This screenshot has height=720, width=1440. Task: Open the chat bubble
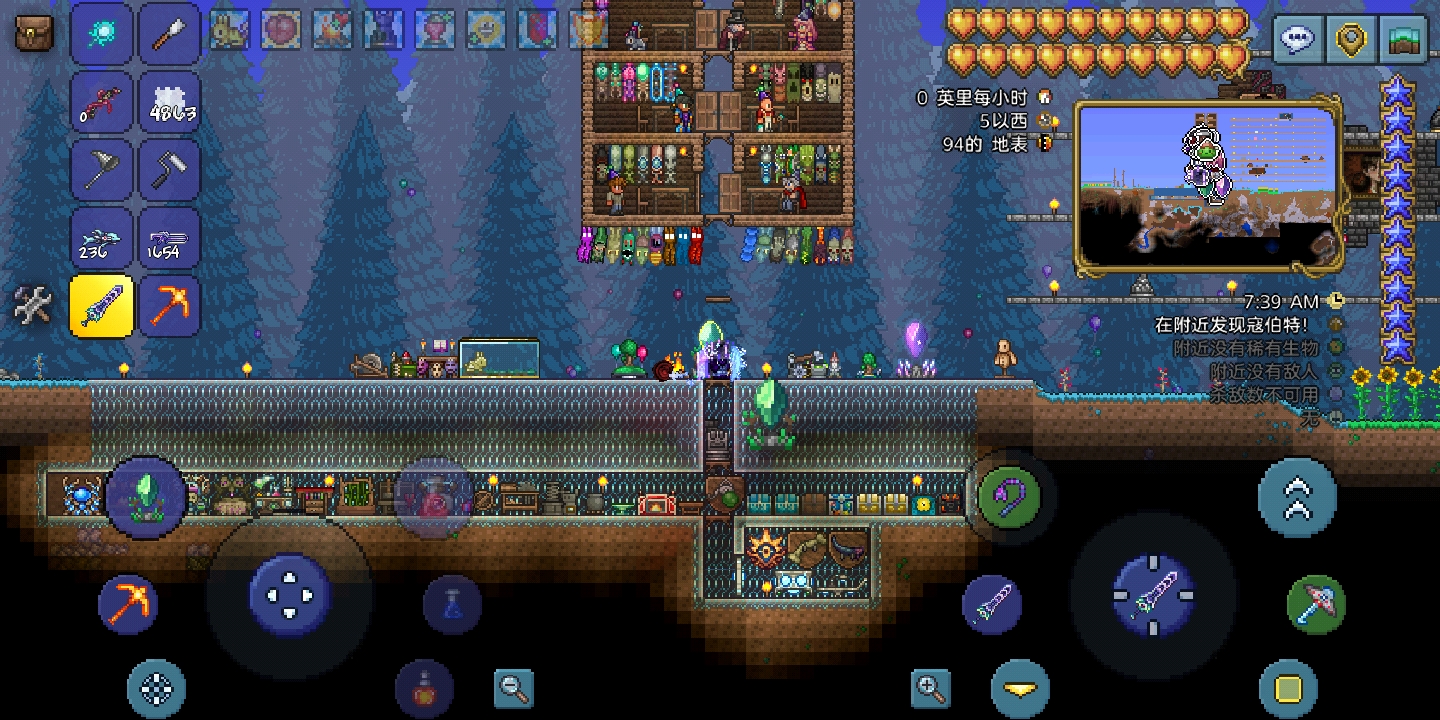click(x=1297, y=41)
